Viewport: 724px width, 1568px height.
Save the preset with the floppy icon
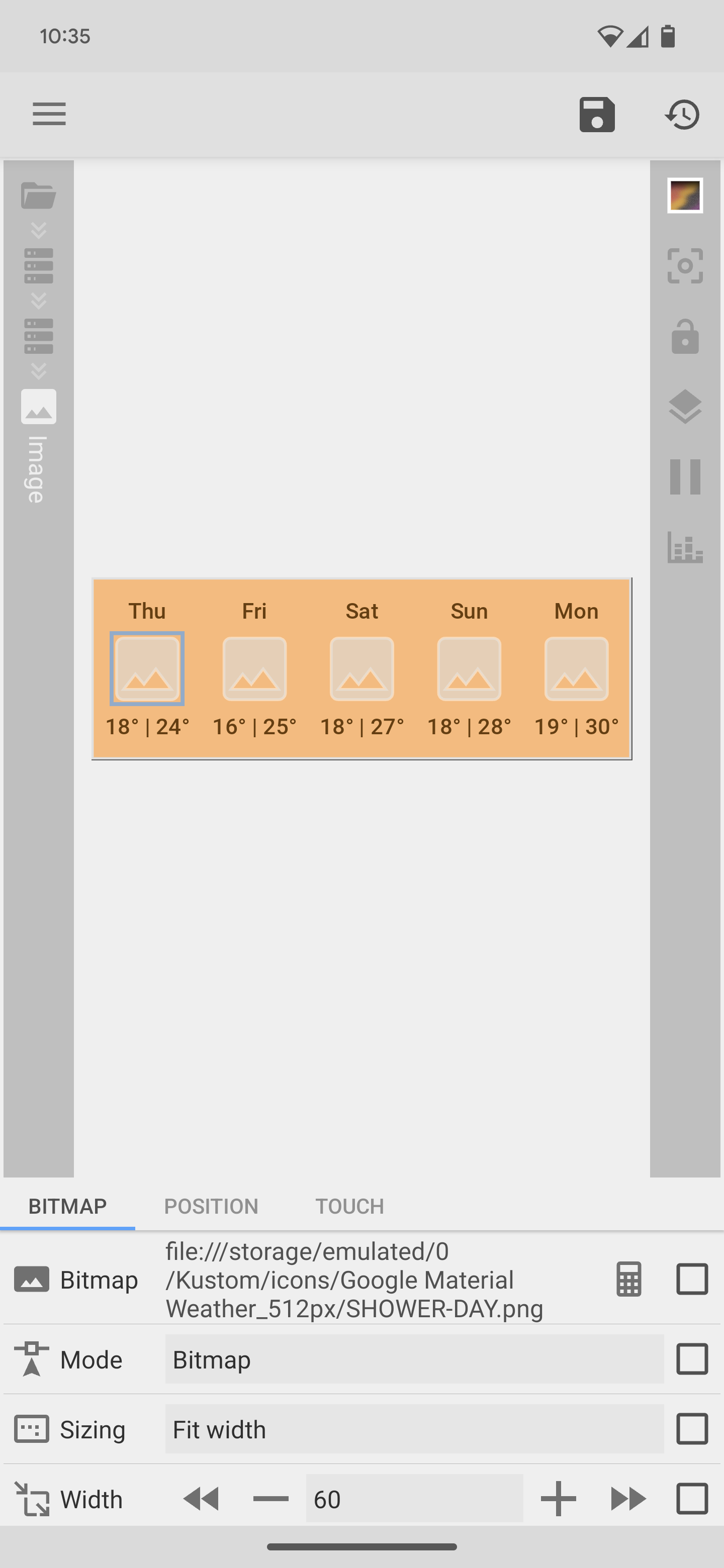tap(597, 115)
